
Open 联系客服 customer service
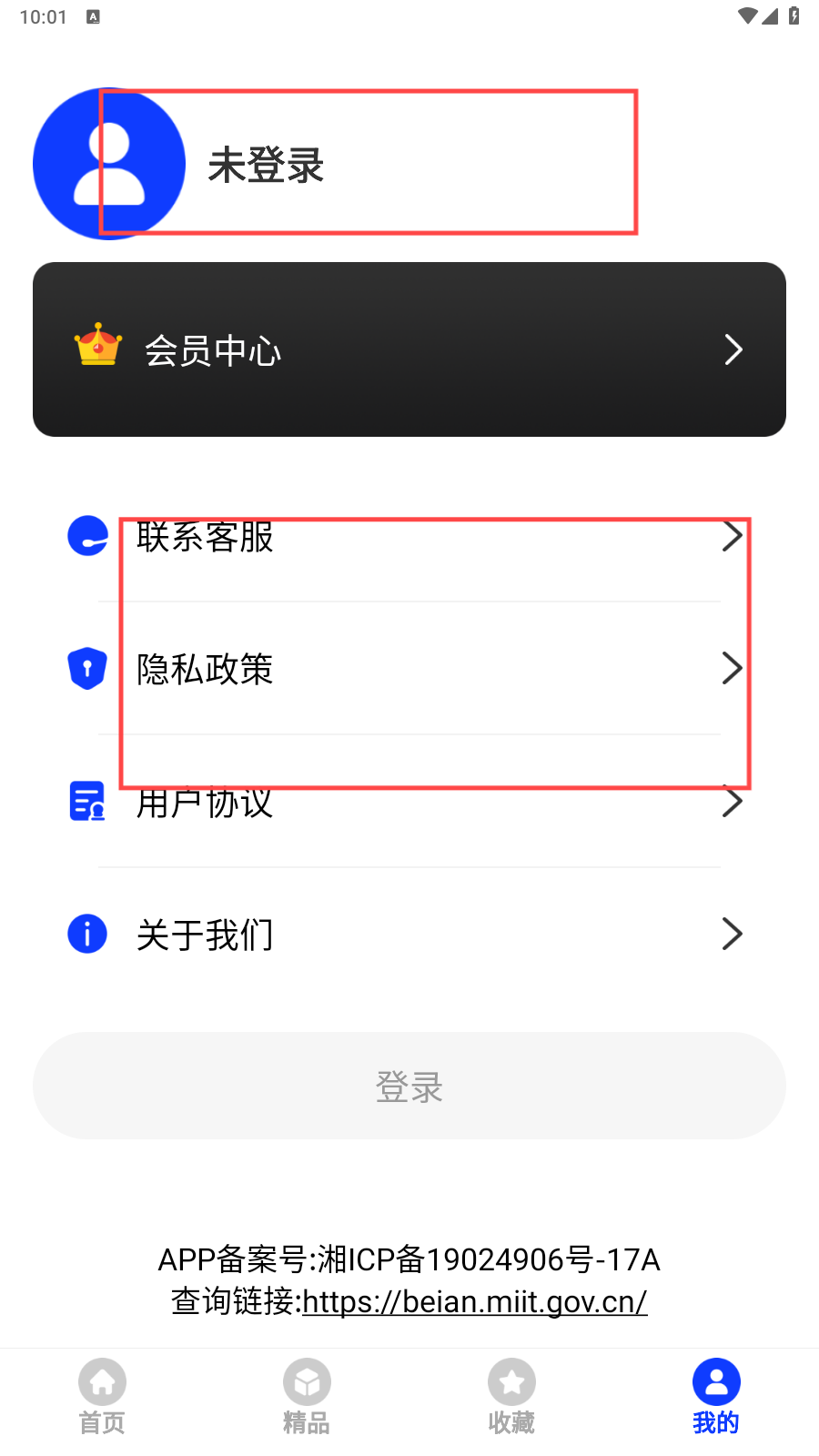click(x=409, y=537)
